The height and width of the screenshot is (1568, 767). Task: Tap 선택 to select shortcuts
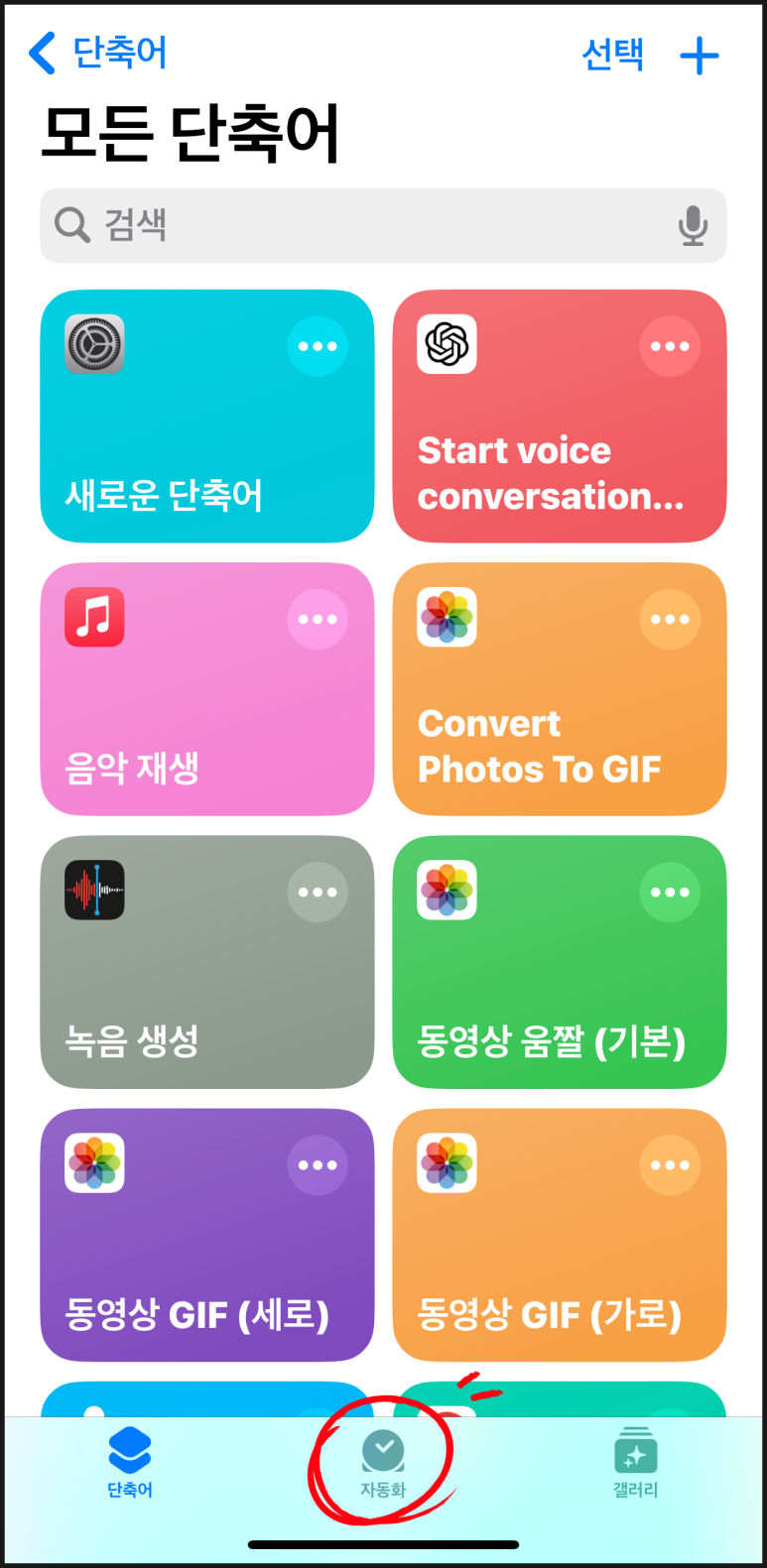click(612, 54)
